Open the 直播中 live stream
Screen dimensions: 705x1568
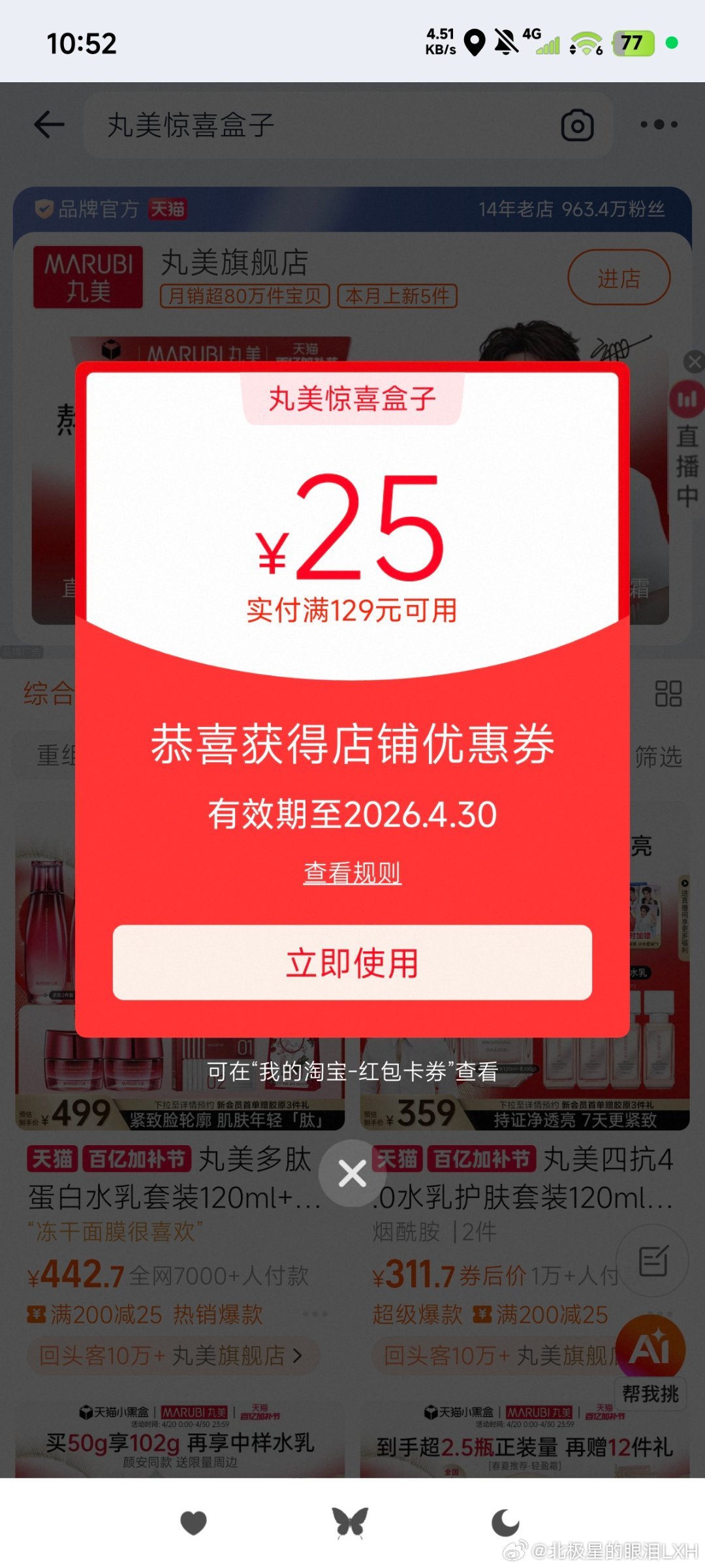pyautogui.click(x=687, y=450)
